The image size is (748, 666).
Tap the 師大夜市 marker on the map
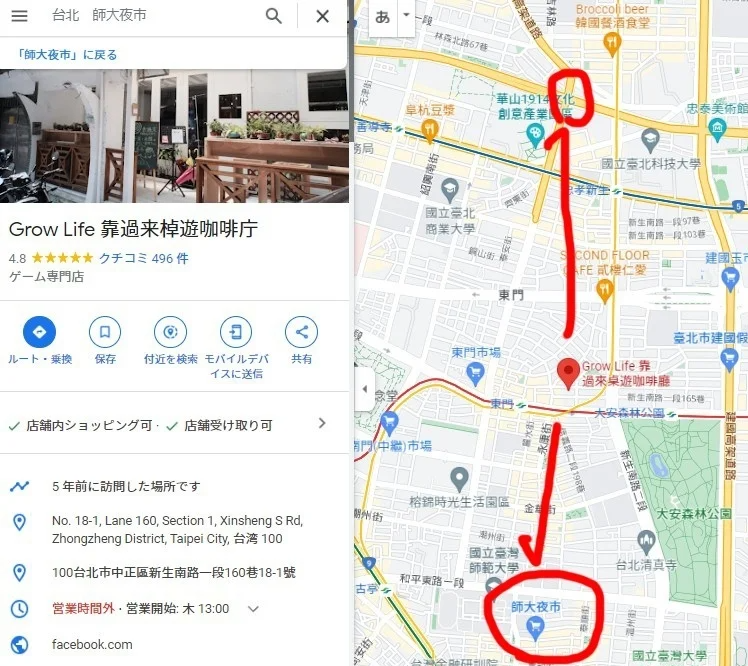pyautogui.click(x=536, y=626)
